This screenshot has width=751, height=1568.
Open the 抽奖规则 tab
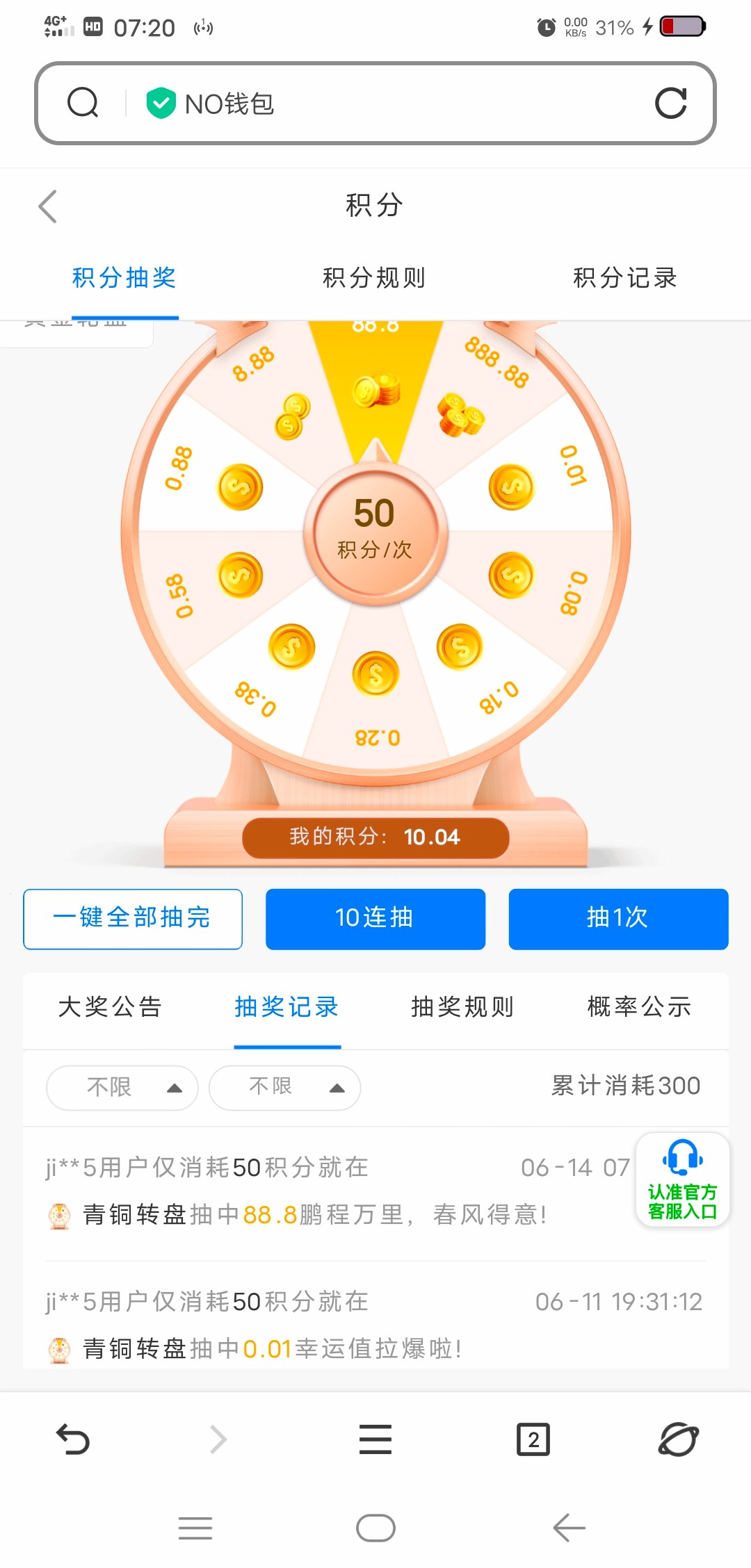click(x=462, y=1006)
